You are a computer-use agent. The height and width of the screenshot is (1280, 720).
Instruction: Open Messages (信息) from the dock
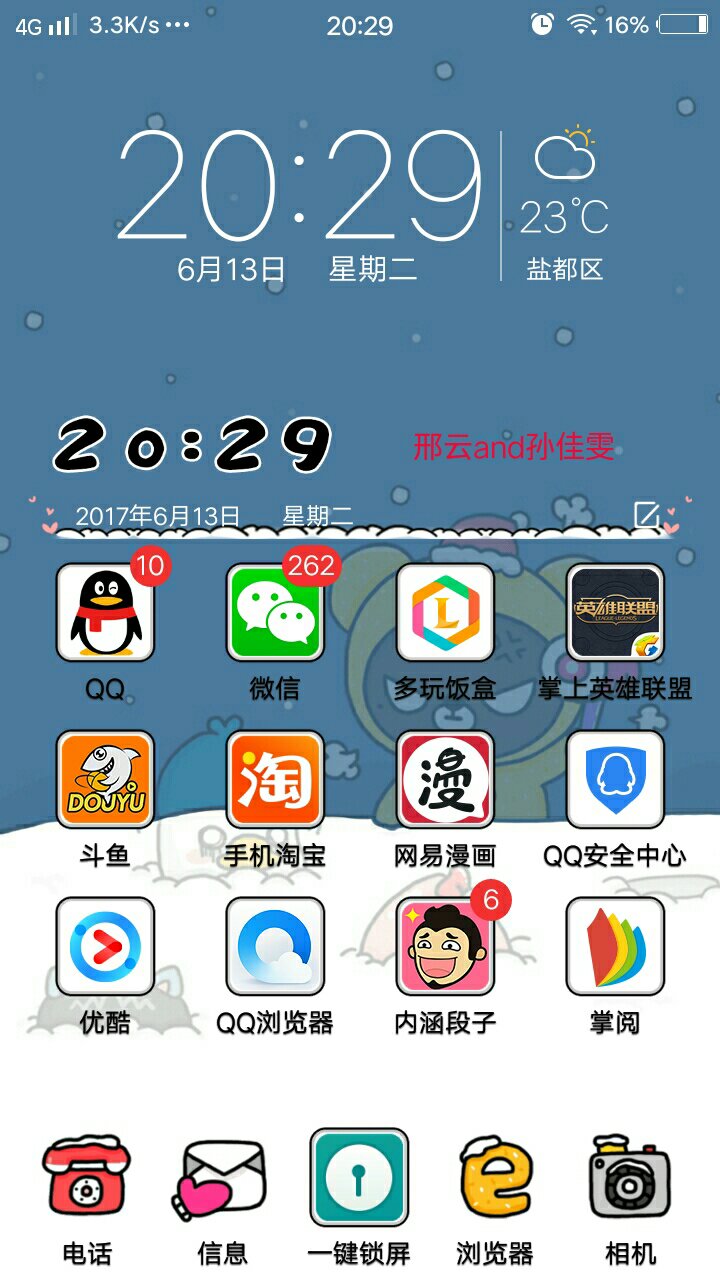click(x=224, y=1180)
